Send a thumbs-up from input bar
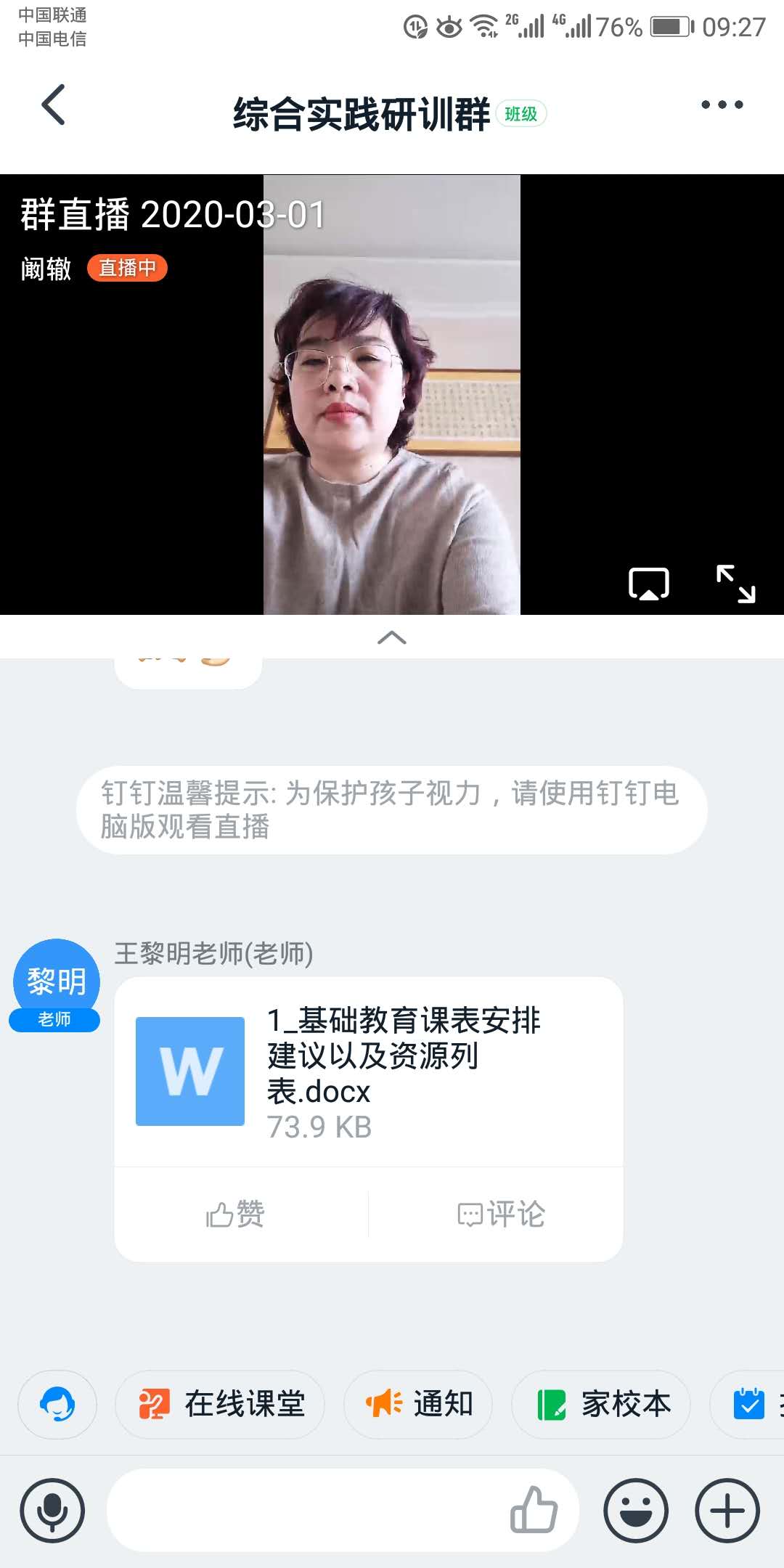 point(534,1511)
